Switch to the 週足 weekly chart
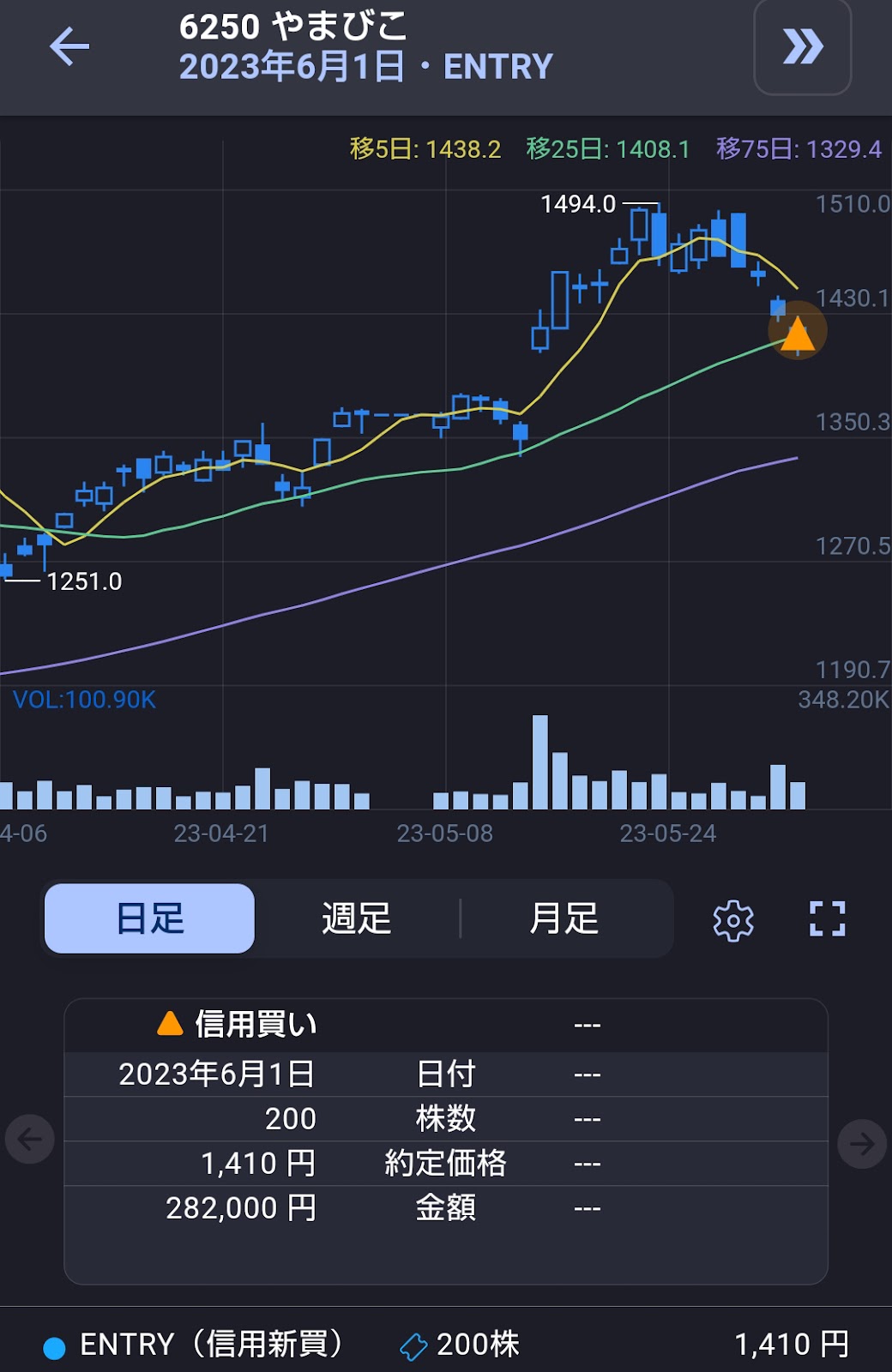This screenshot has width=892, height=1372. 357,918
